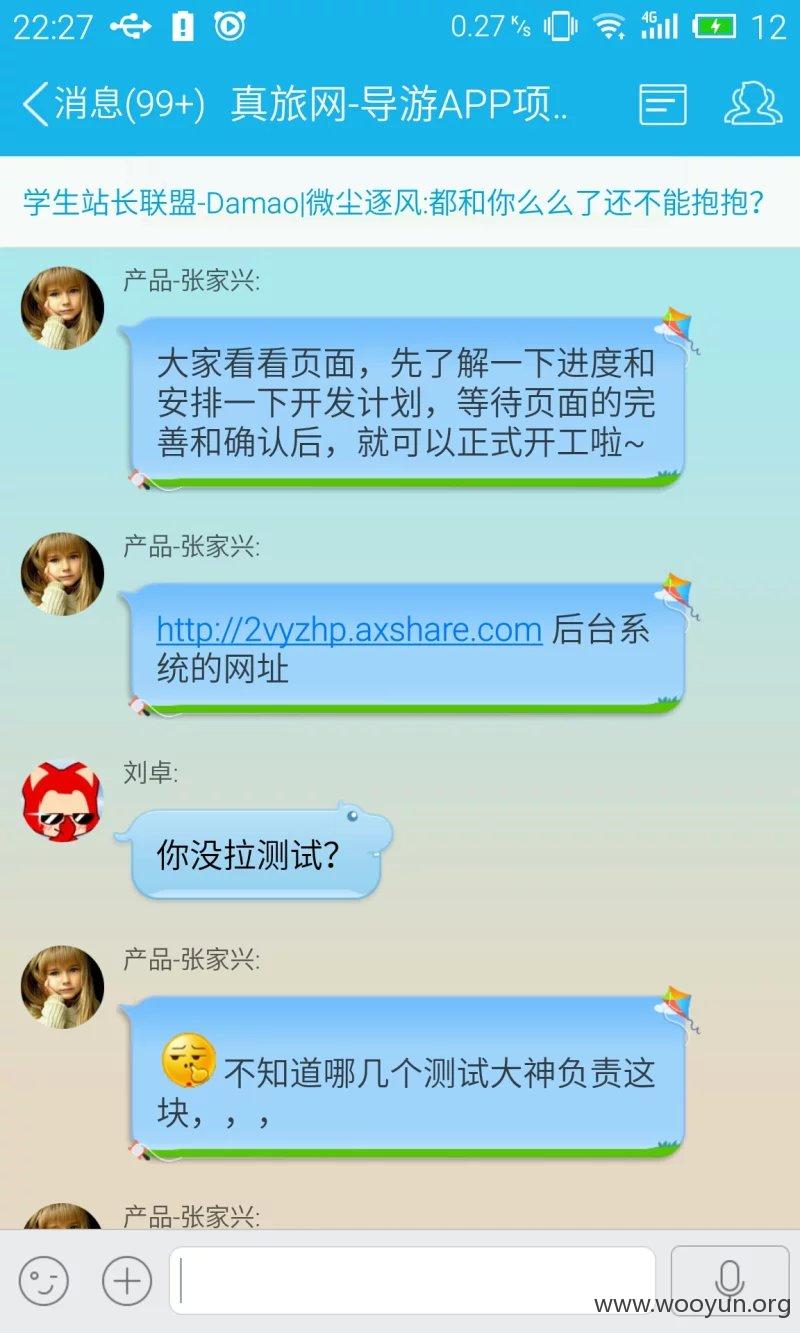Screen dimensions: 800x1333
Task: Tap the microphone voice button
Action: pos(730,1280)
